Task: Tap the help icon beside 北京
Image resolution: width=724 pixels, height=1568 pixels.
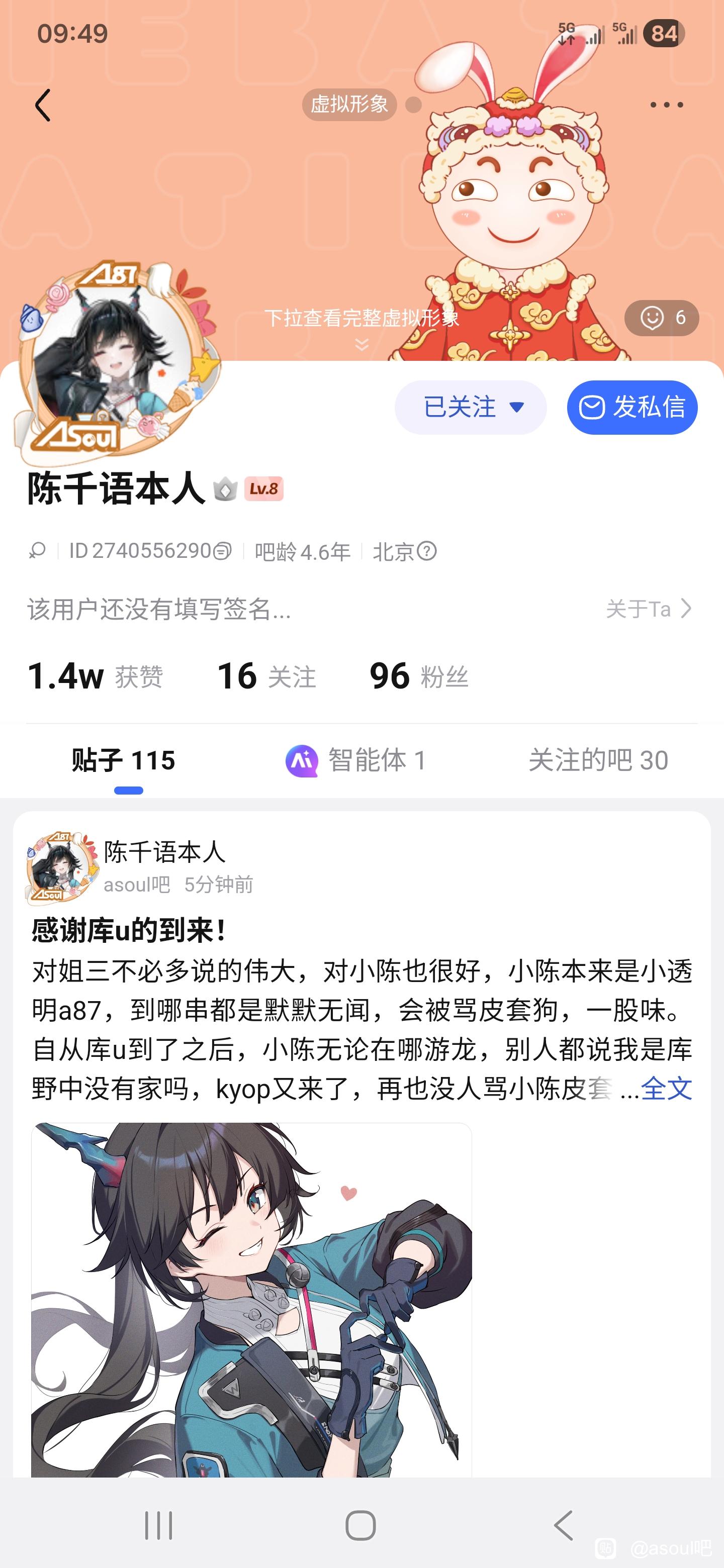Action: 427,551
